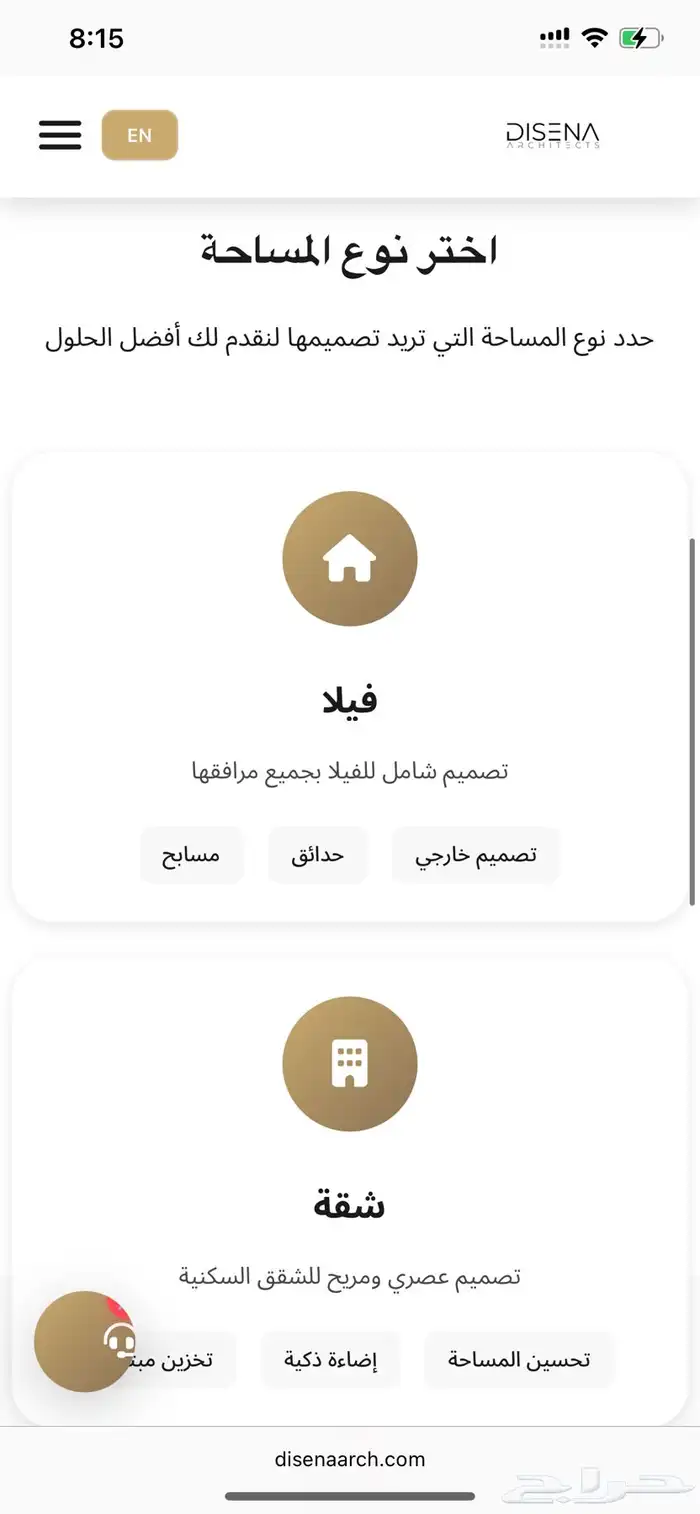
Task: Open the support chat headset button
Action: coord(86,1341)
